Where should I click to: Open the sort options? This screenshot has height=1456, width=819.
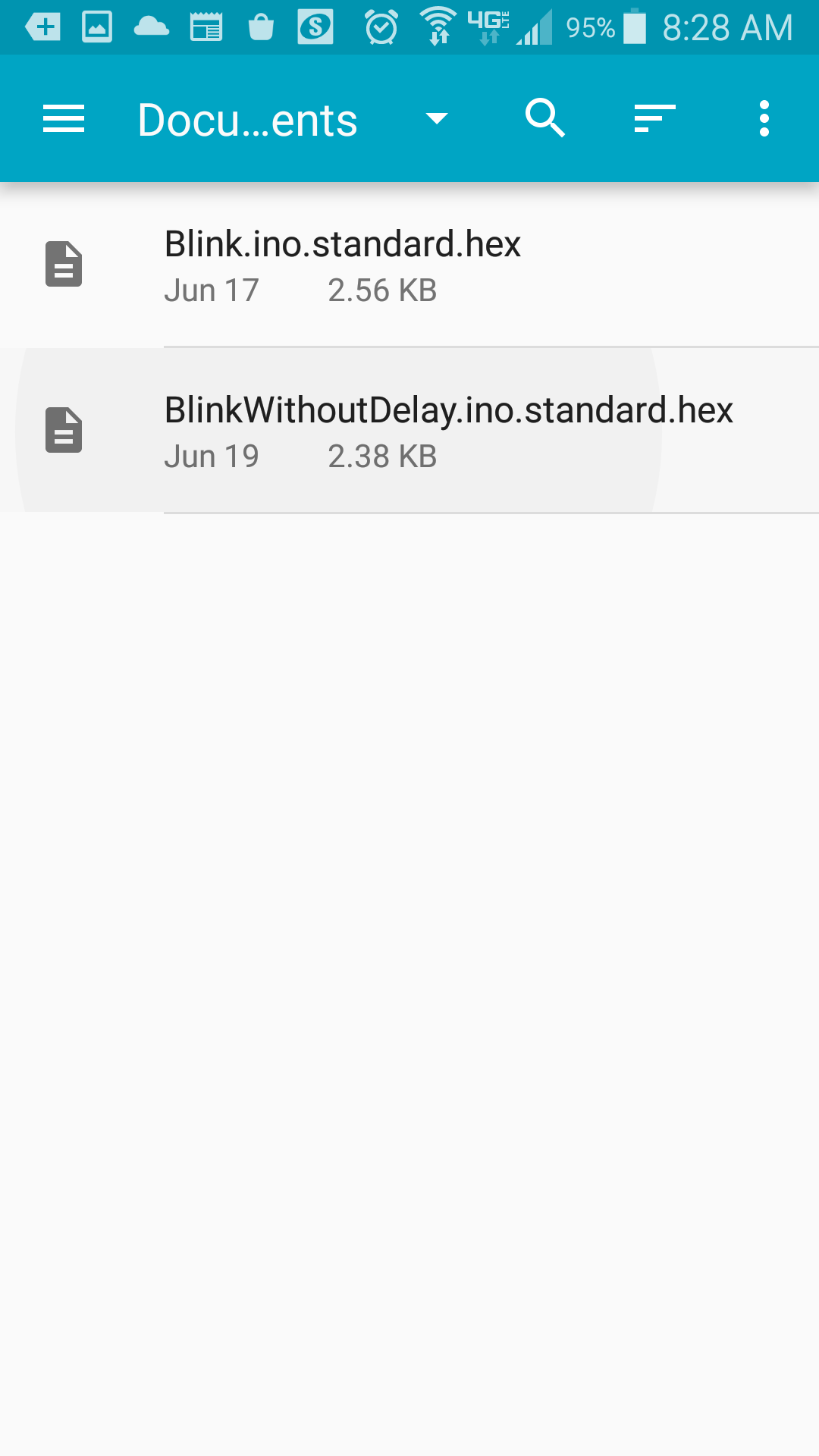pos(654,119)
